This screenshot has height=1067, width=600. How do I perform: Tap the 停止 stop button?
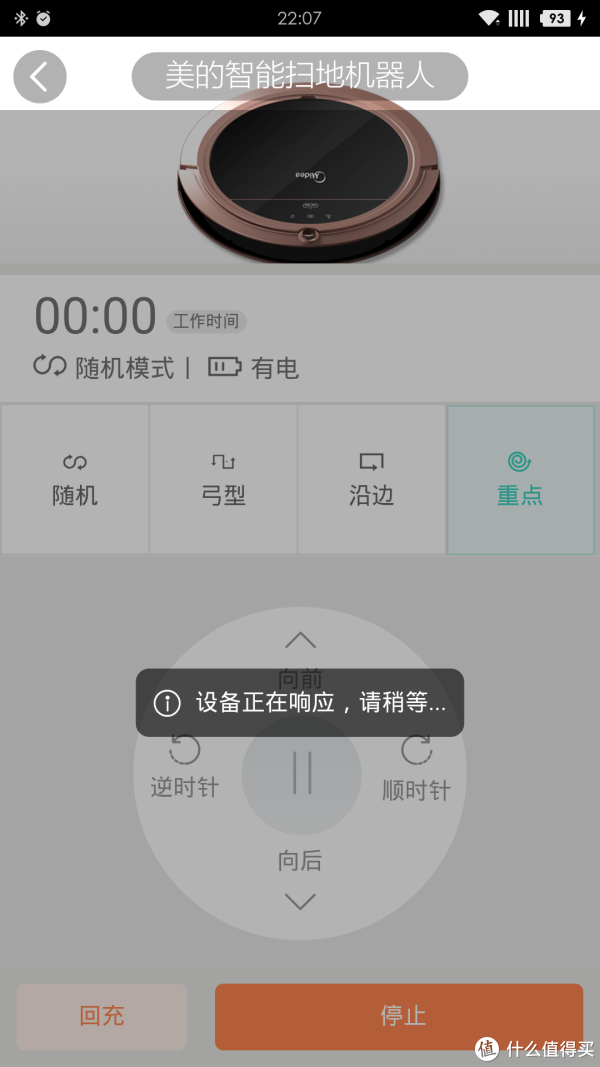pos(399,1016)
